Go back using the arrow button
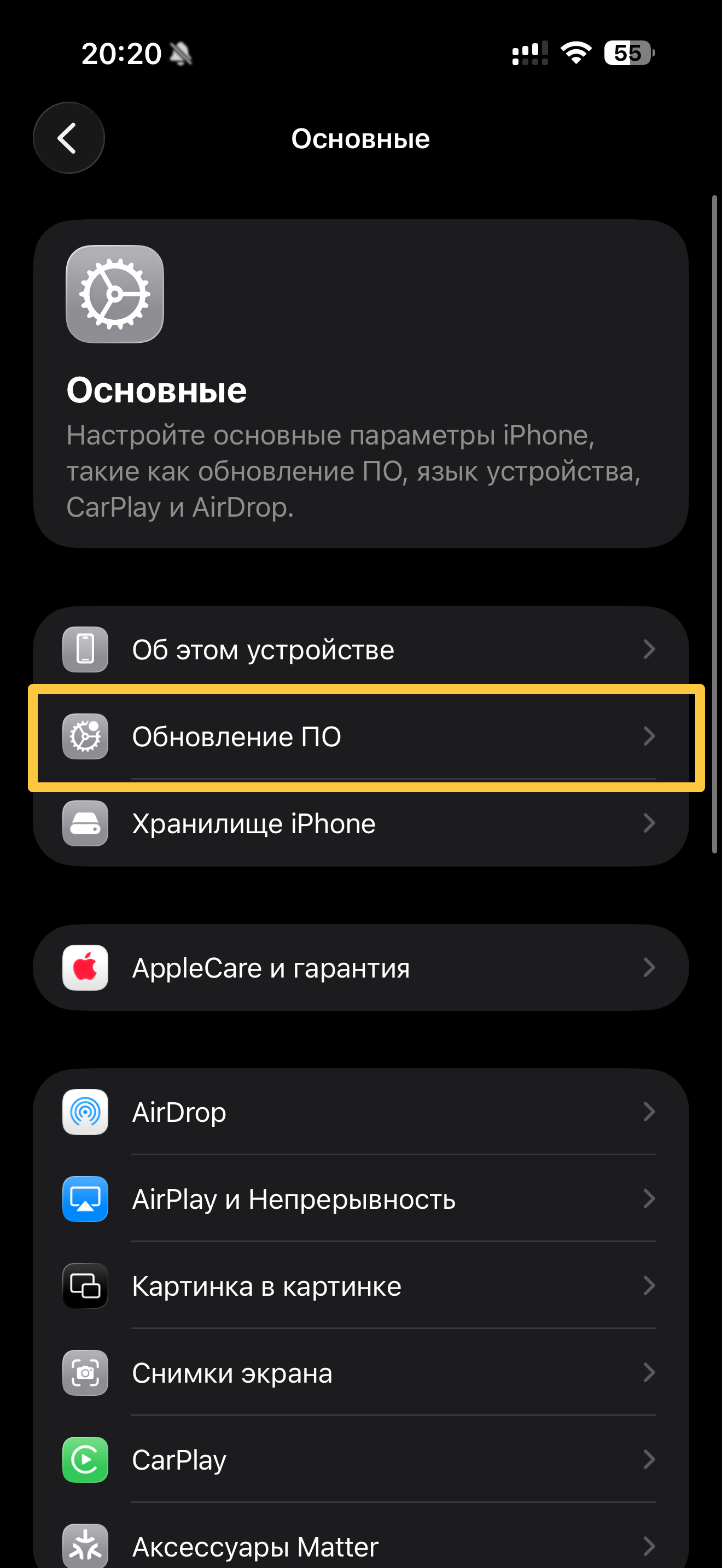Screen dimensions: 722x1568 point(68,138)
